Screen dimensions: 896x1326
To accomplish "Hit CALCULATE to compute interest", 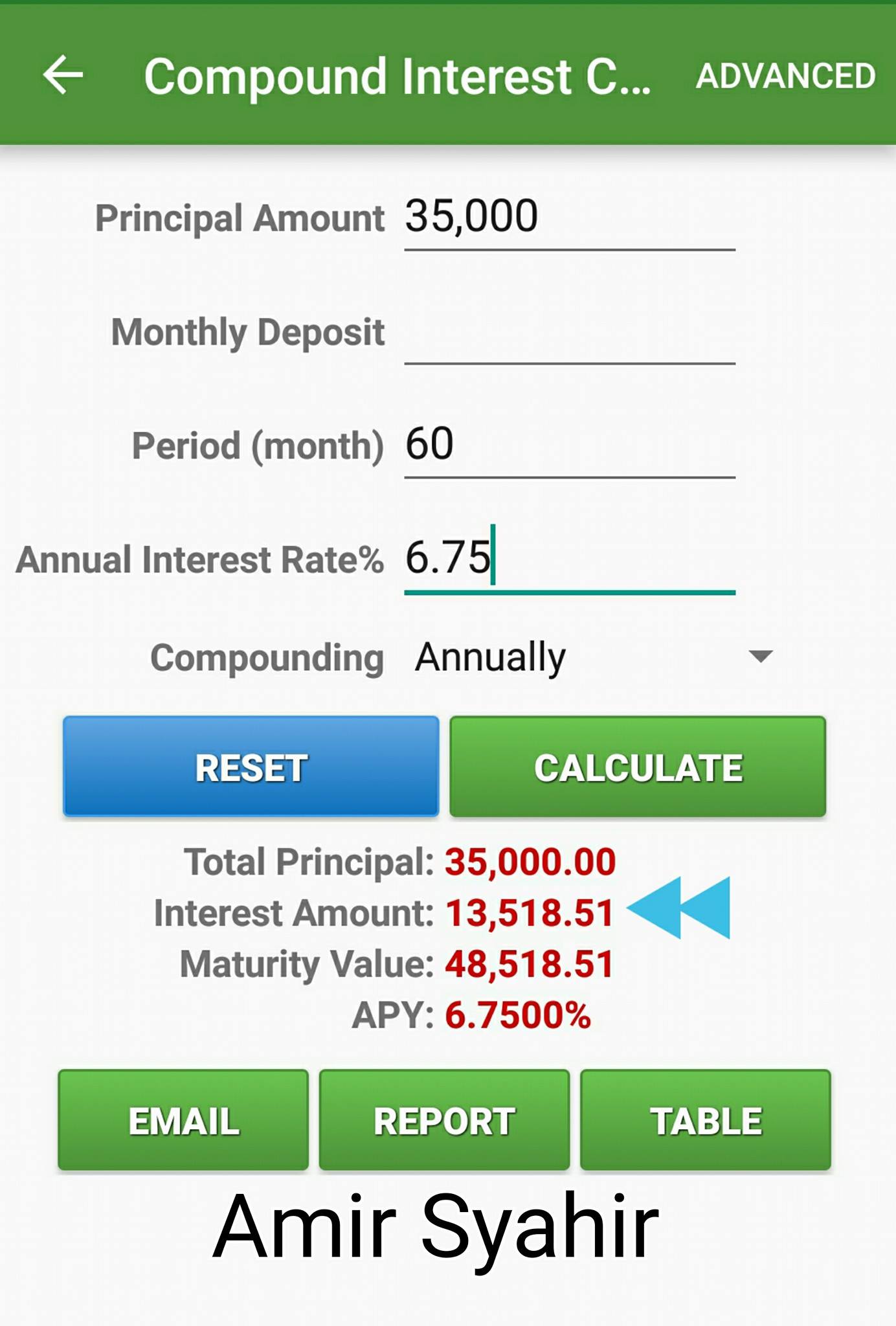I will tap(638, 767).
